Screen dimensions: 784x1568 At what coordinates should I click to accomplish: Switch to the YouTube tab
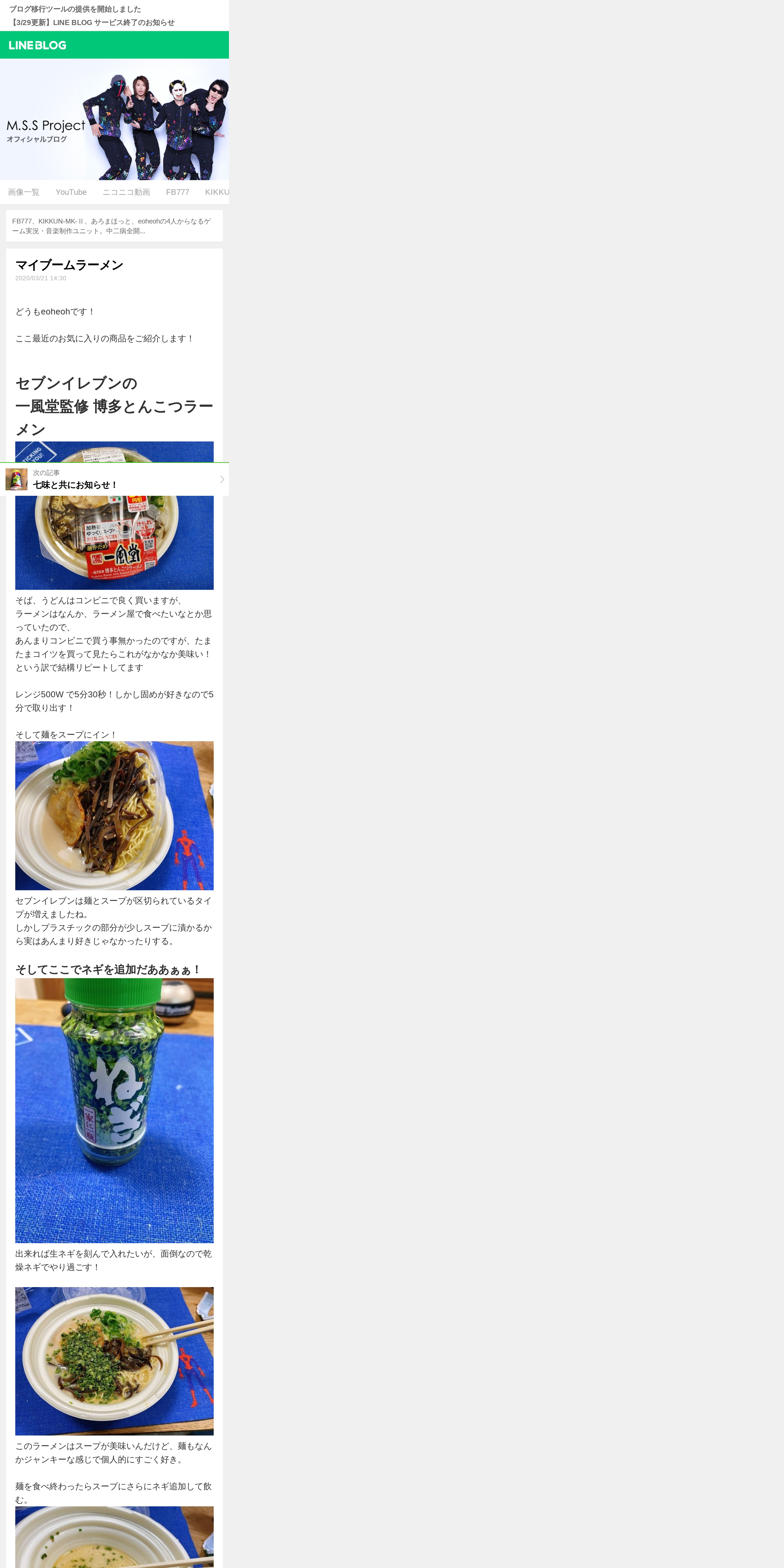pos(71,192)
